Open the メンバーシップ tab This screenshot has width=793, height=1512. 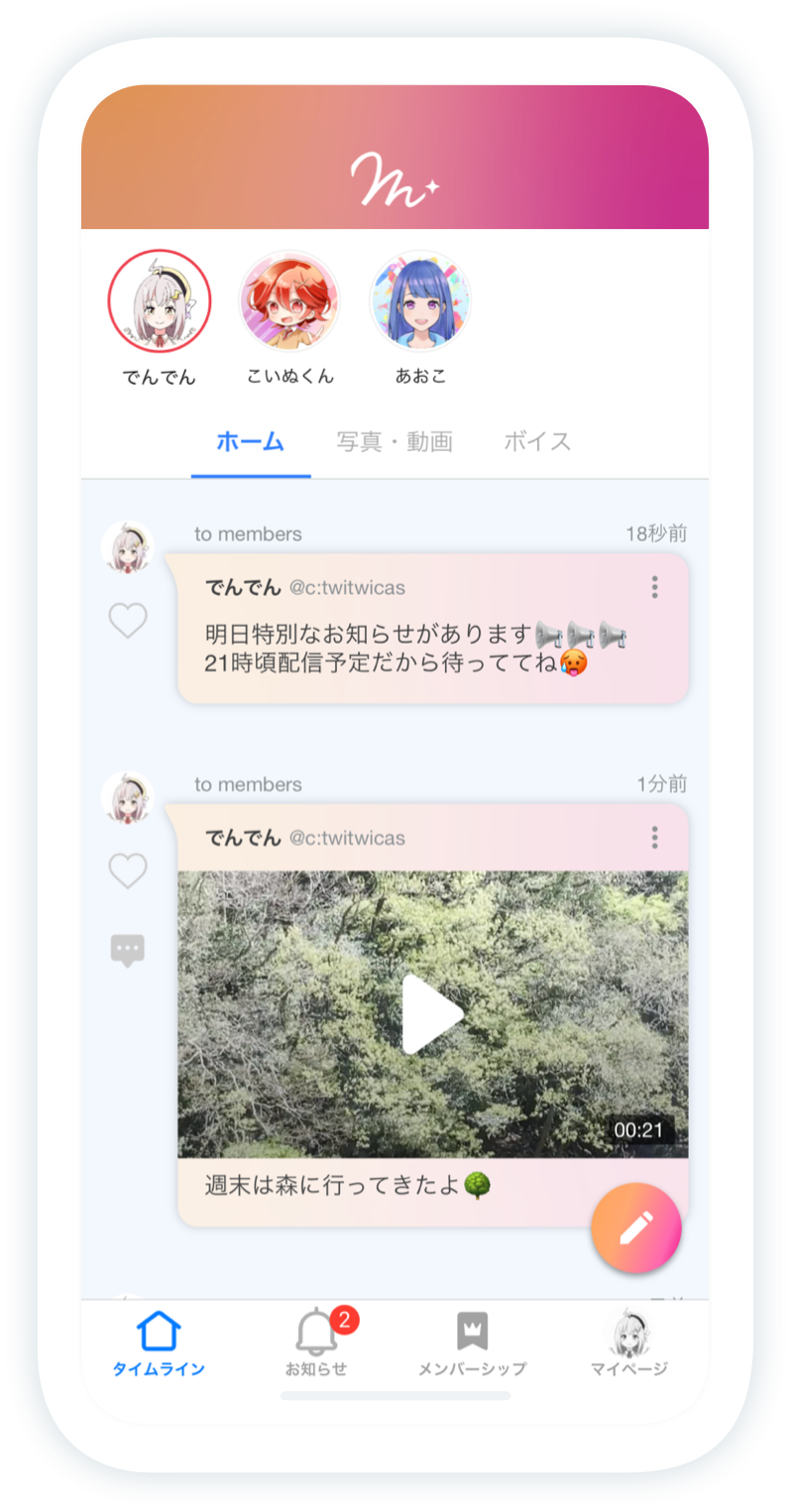472,1343
